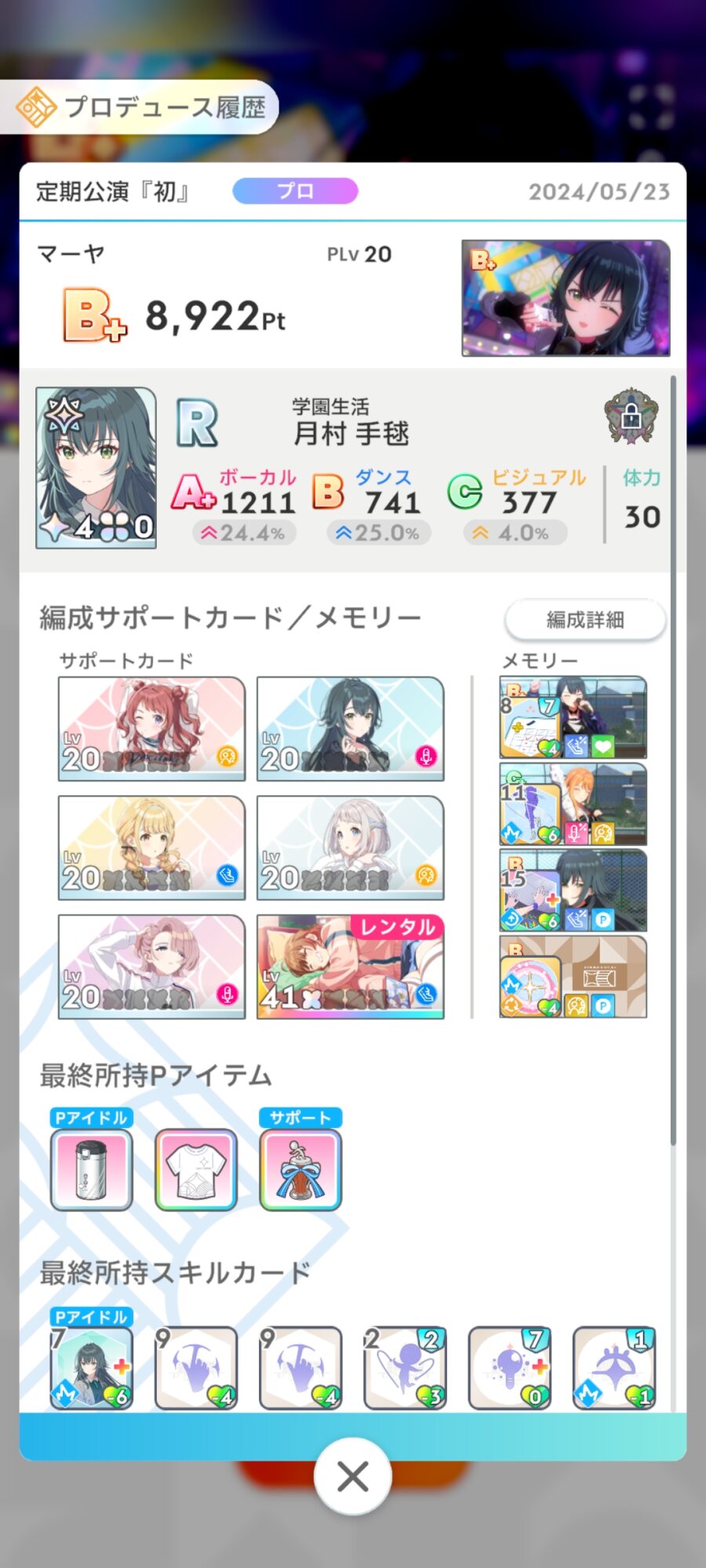Inspect the light bulb skill card
Image resolution: width=706 pixels, height=1568 pixels.
(x=509, y=1367)
